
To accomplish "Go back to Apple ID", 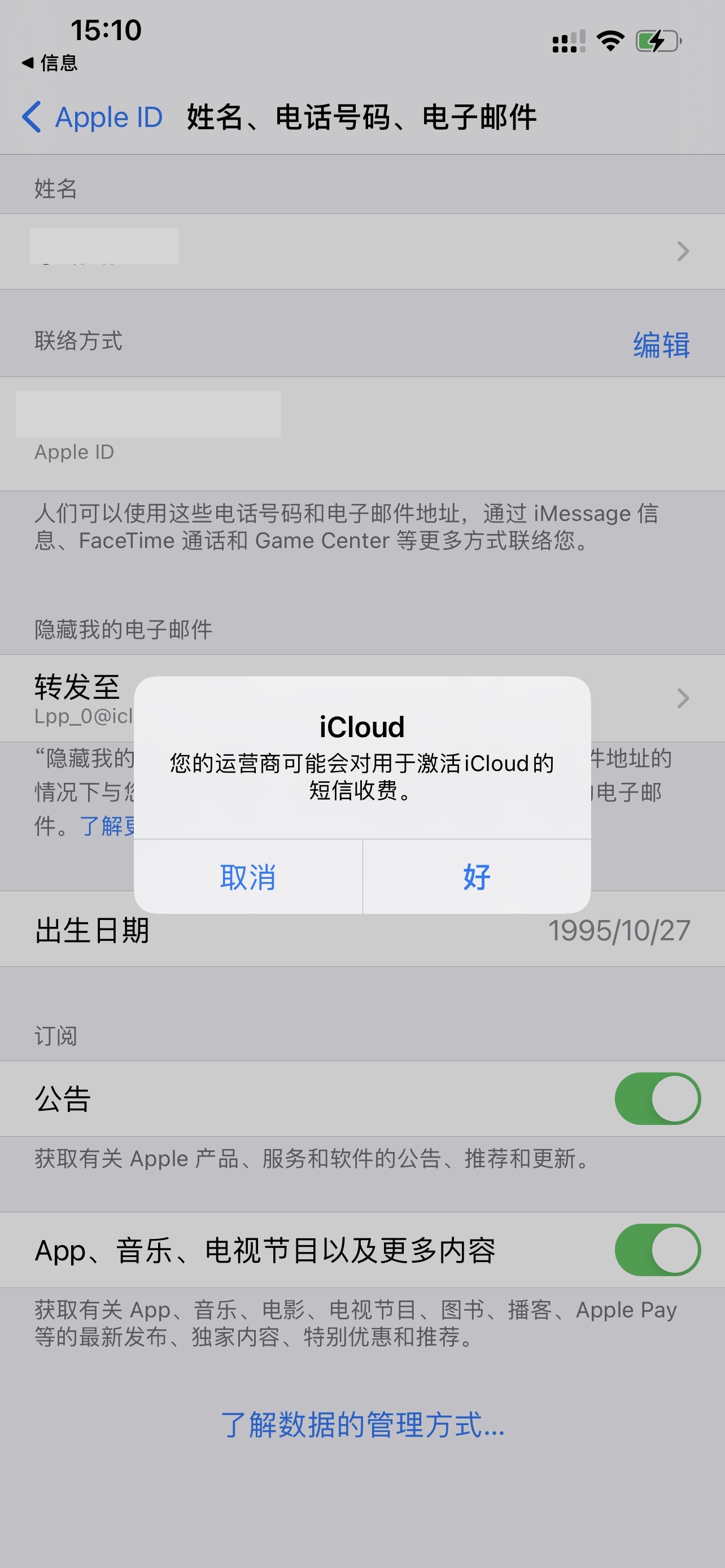I will tap(93, 117).
